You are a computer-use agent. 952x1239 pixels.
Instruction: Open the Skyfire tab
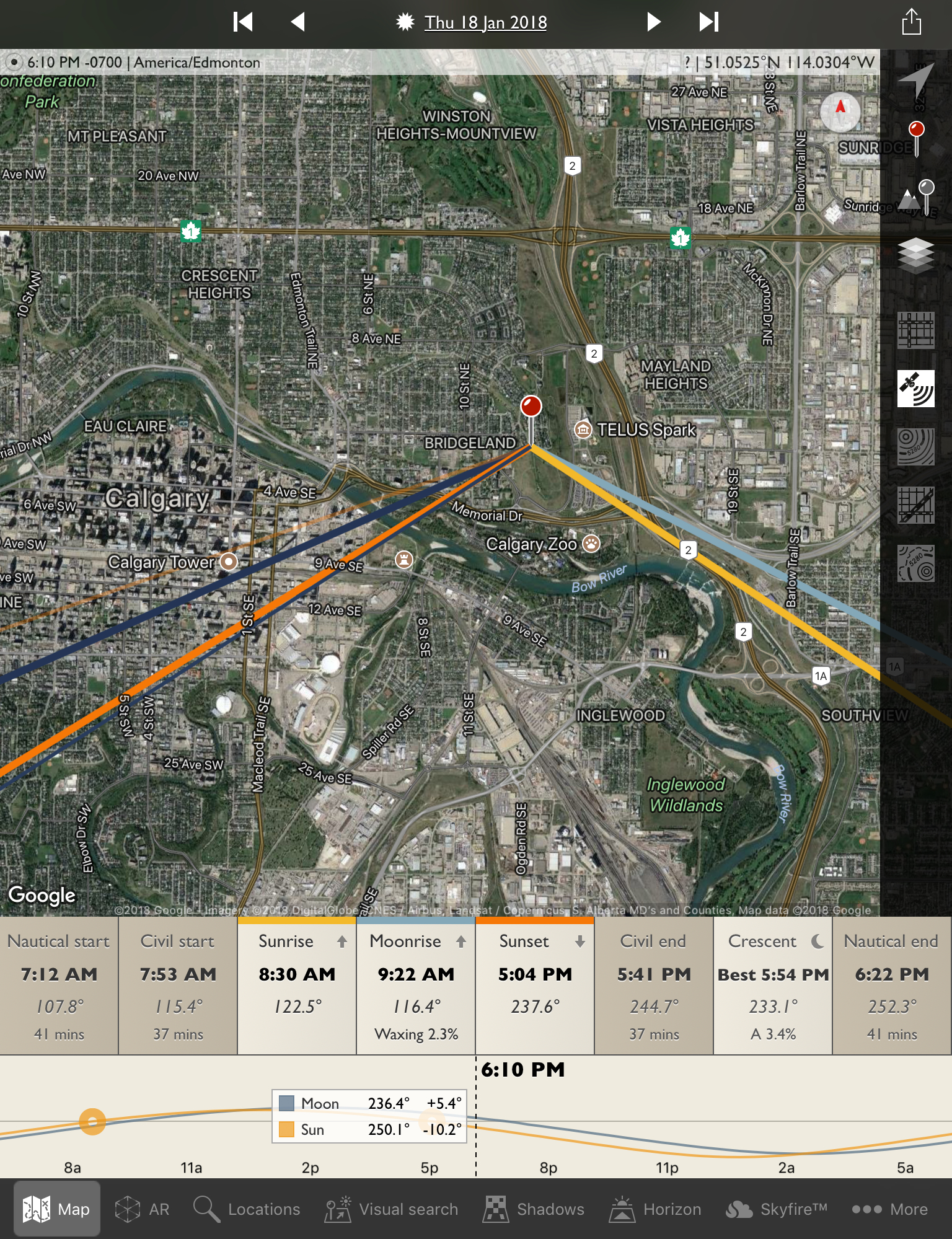(777, 1209)
